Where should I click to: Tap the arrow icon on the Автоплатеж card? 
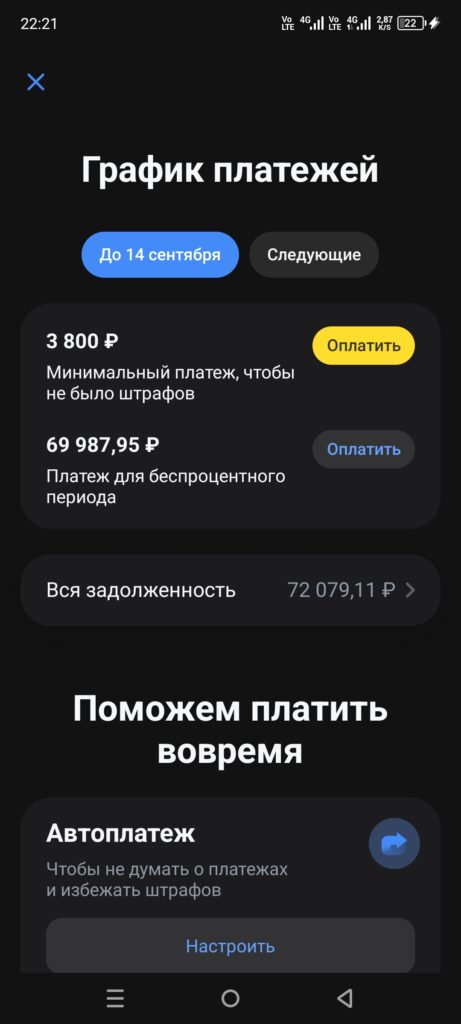tap(394, 843)
